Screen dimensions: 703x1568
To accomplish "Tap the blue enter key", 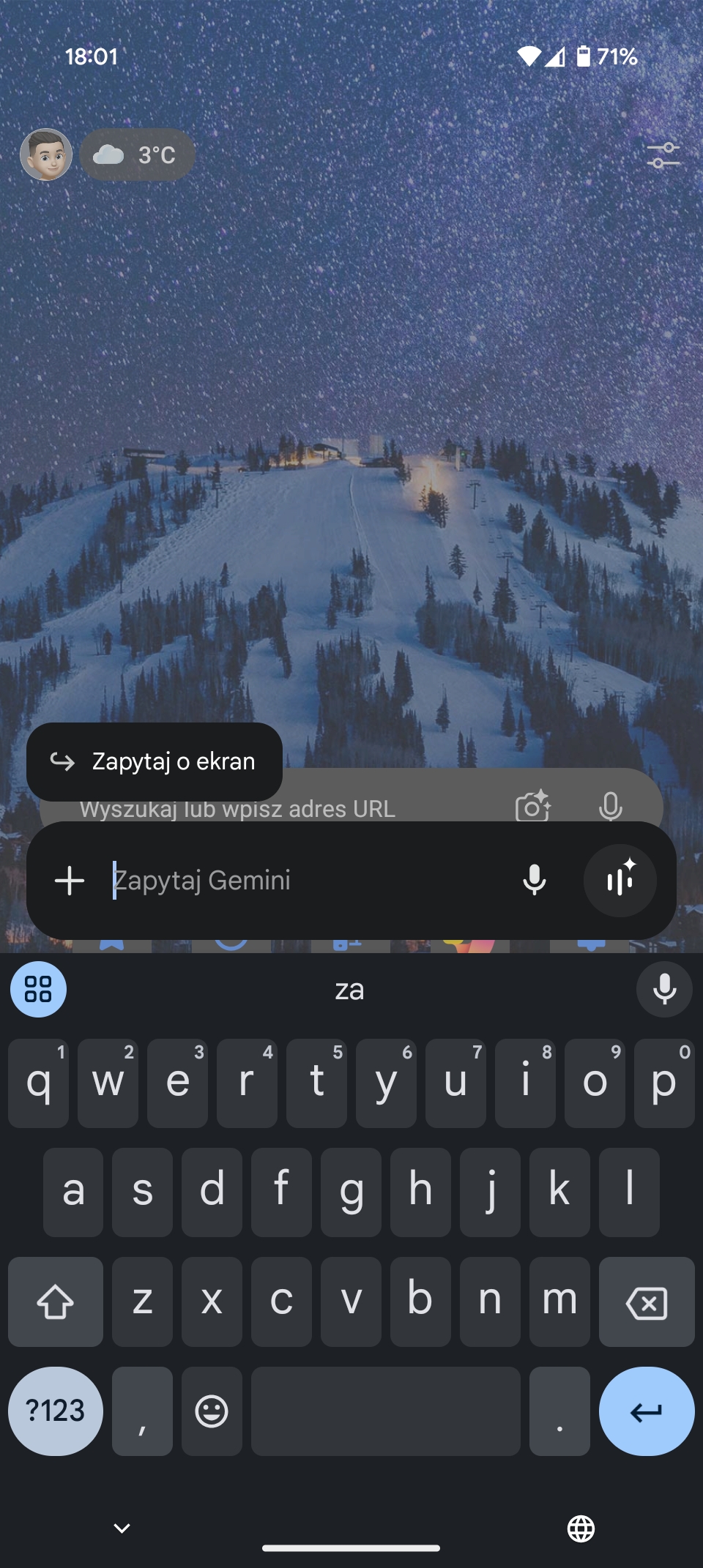I will pos(647,1411).
